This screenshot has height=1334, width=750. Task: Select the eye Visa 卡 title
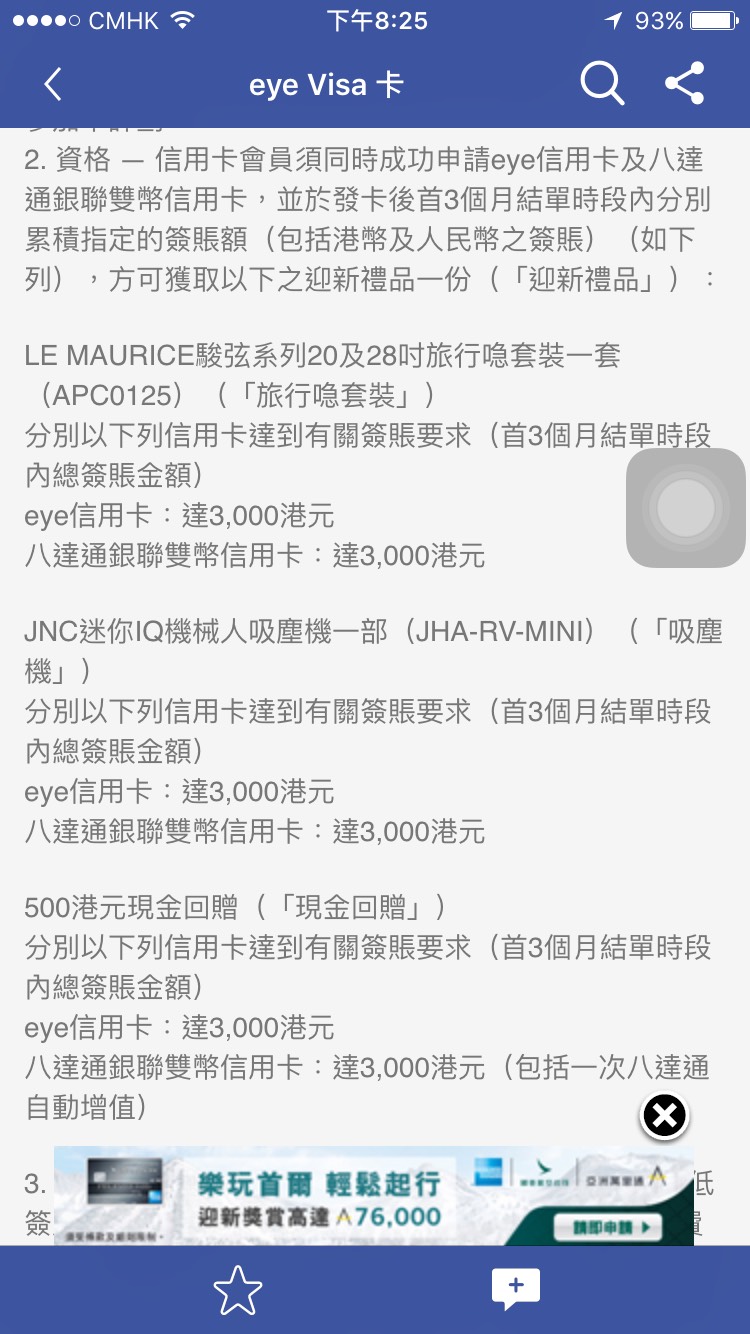click(x=327, y=84)
